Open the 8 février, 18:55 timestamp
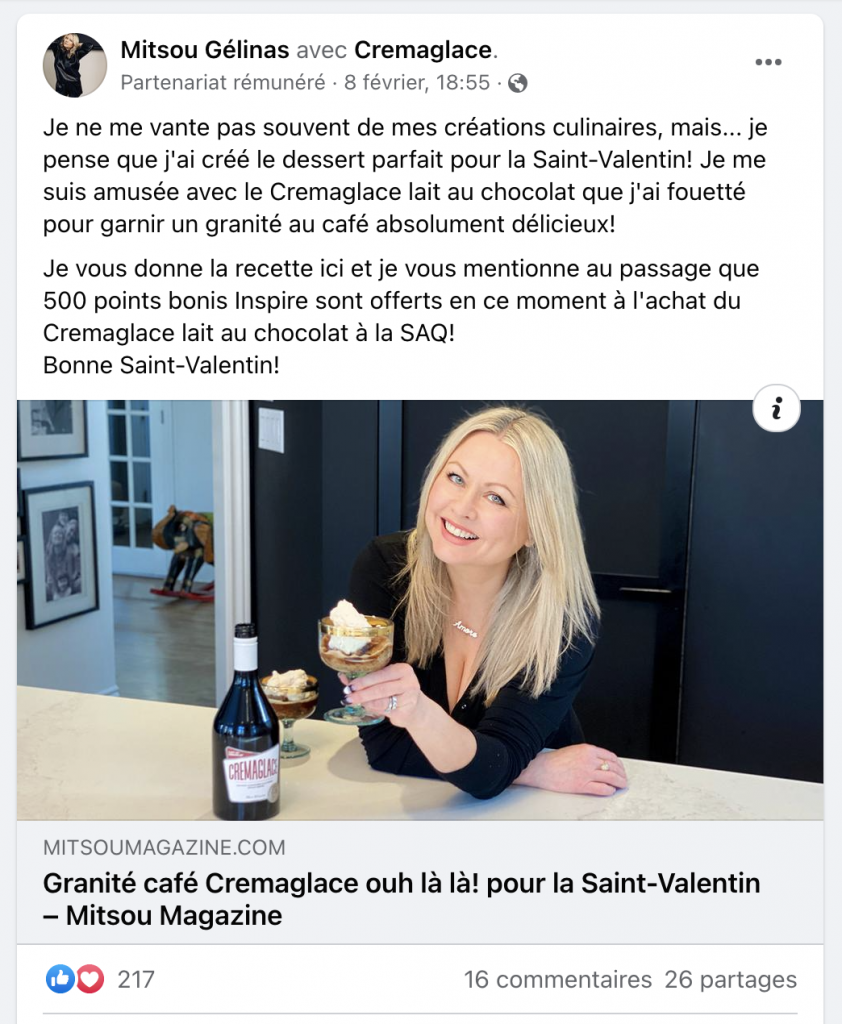842x1024 pixels. tap(417, 83)
